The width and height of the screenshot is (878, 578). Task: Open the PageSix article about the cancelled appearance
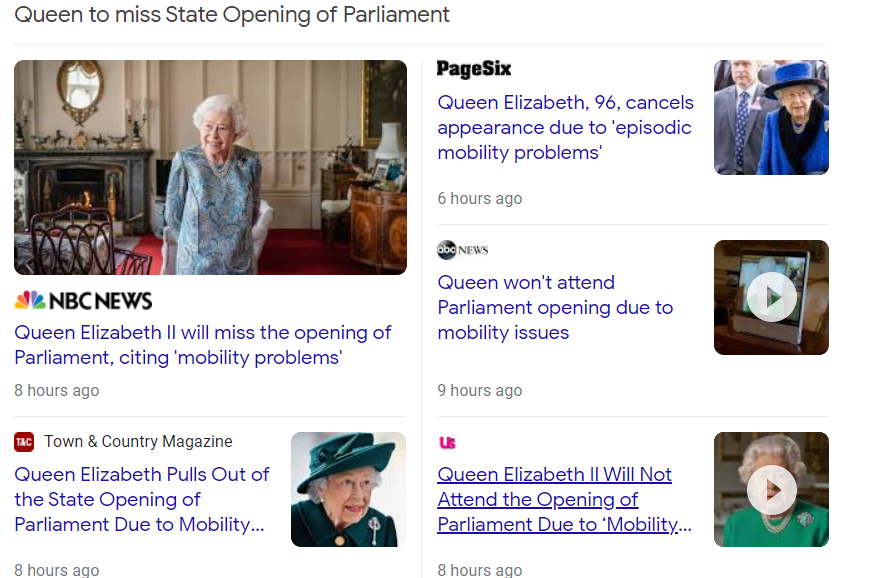tap(565, 128)
